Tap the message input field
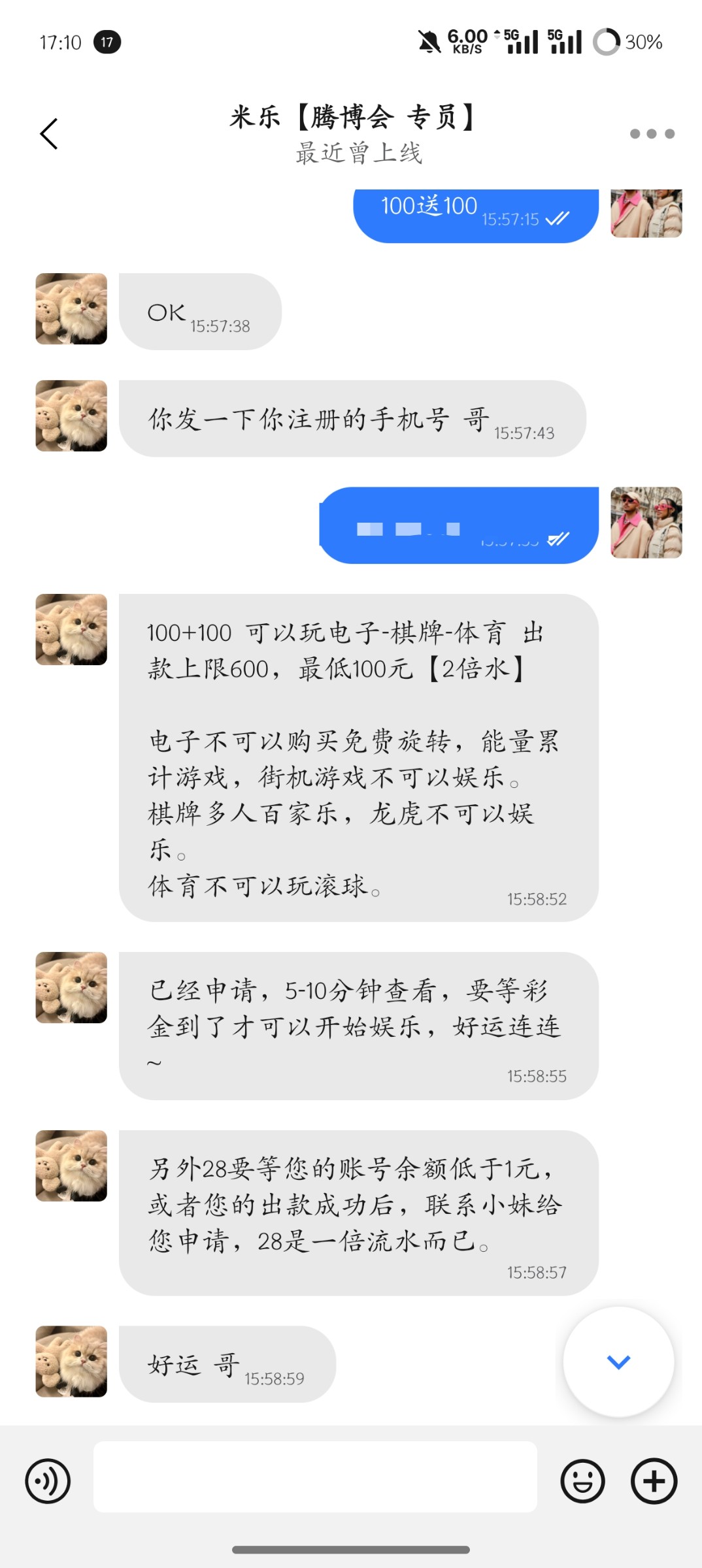 pyautogui.click(x=315, y=1477)
